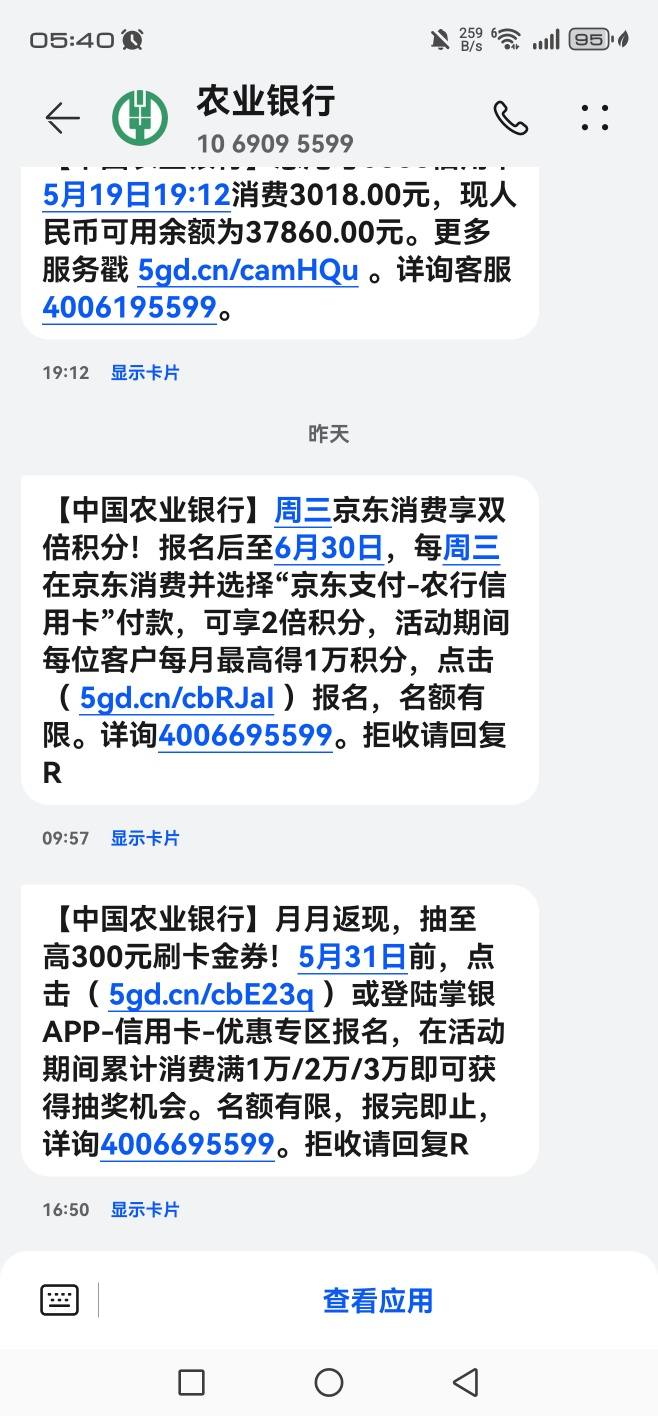The width and height of the screenshot is (658, 1416).
Task: Call 农业银行 with the phone icon
Action: [511, 118]
